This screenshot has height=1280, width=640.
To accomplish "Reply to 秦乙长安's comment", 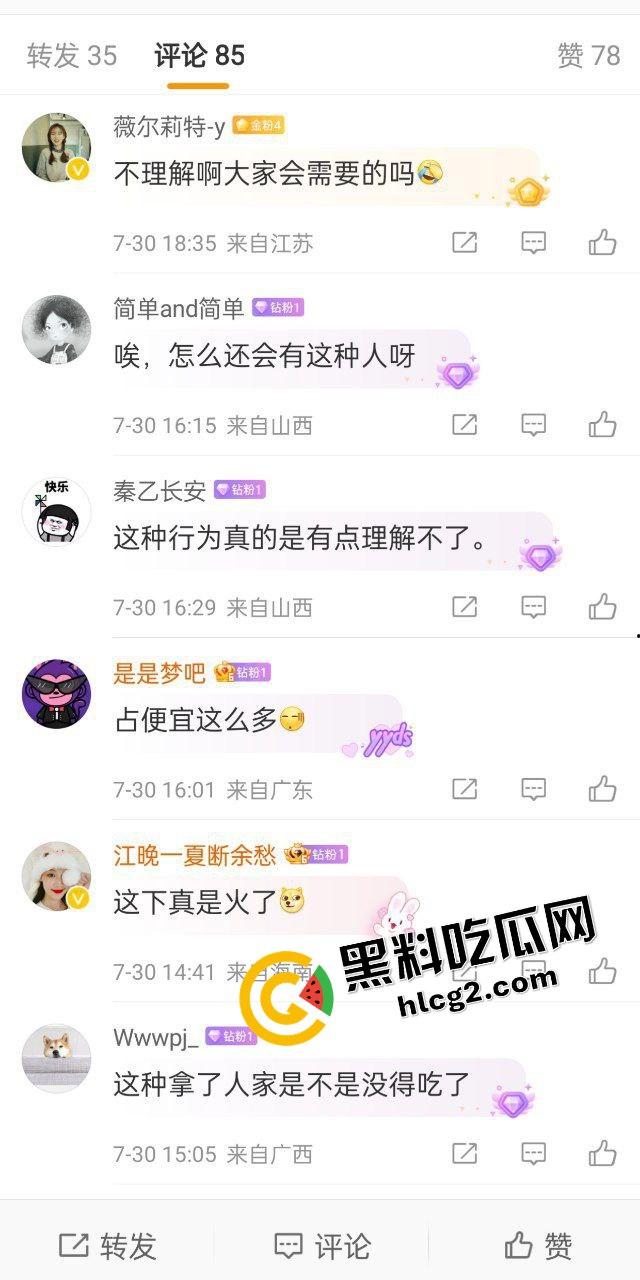I will point(534,607).
